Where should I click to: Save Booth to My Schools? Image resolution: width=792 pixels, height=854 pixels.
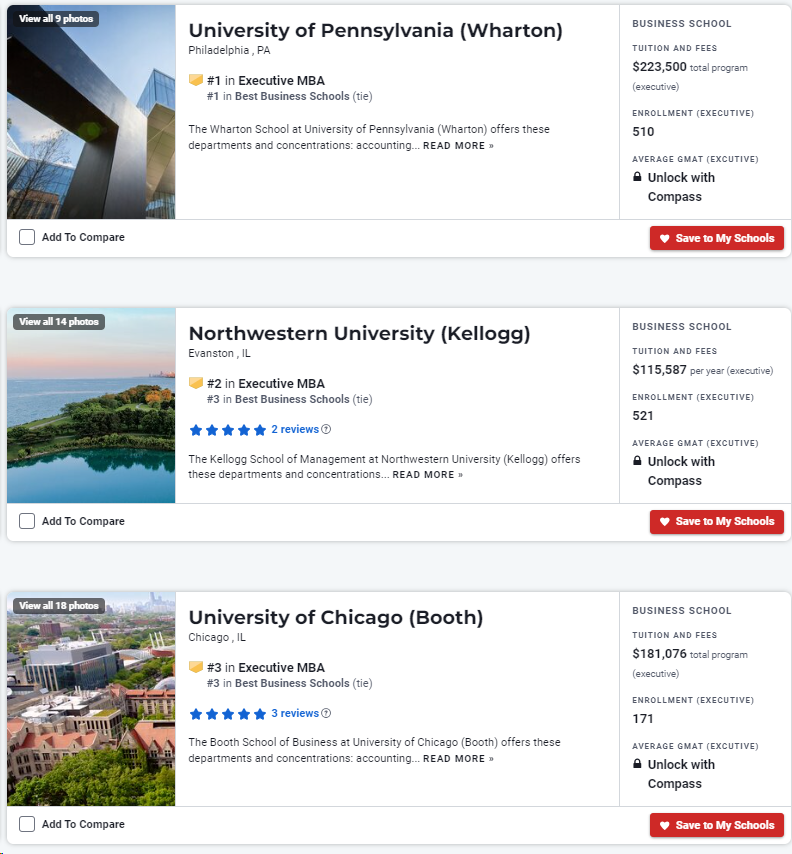click(716, 825)
